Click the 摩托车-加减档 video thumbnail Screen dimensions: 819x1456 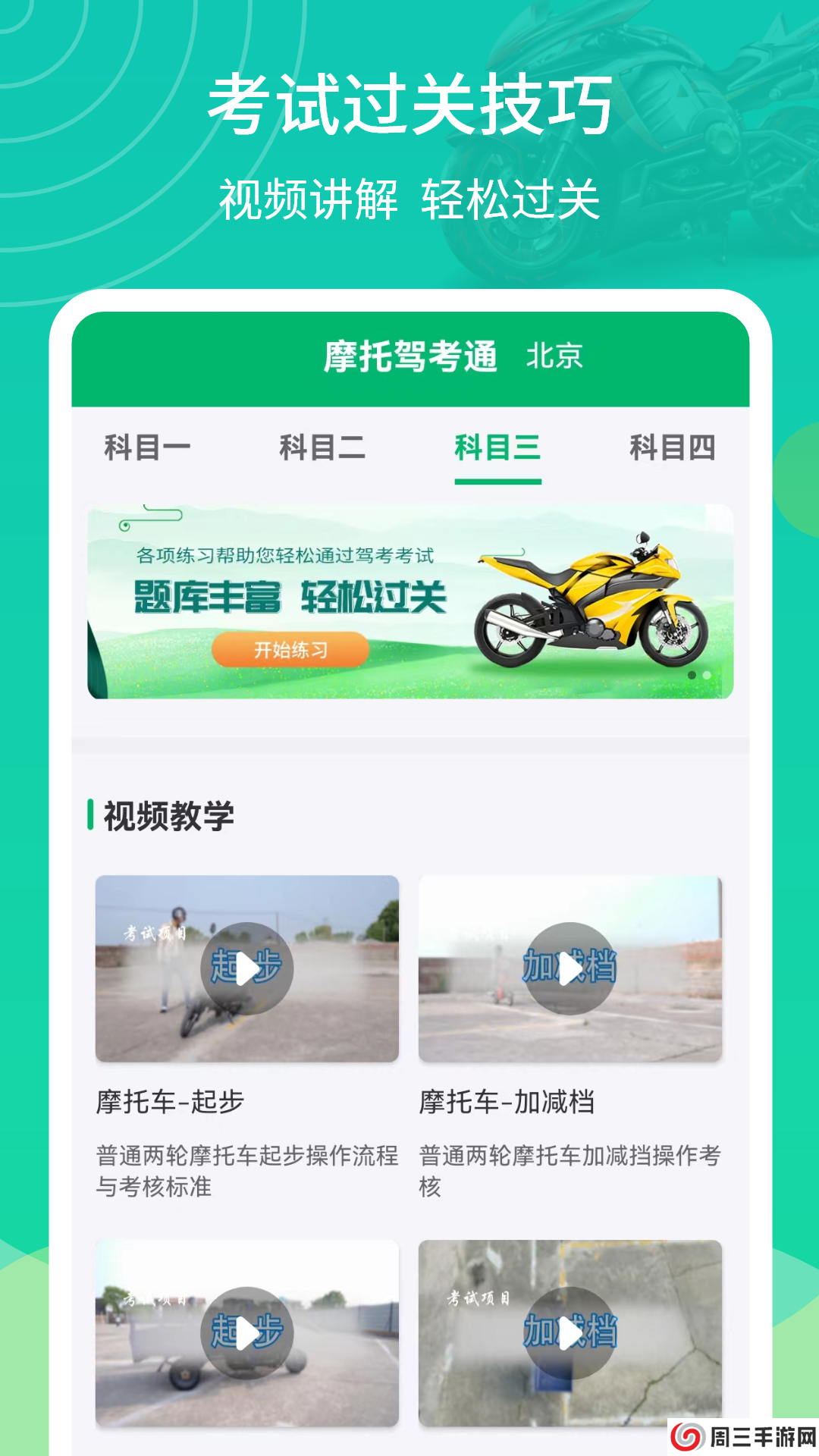click(570, 968)
